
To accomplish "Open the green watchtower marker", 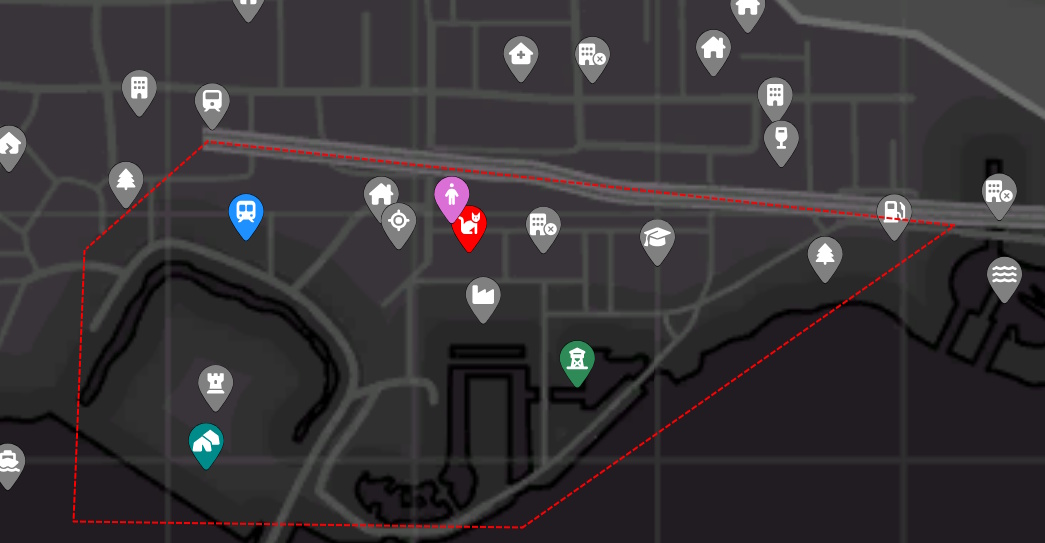I will click(577, 360).
